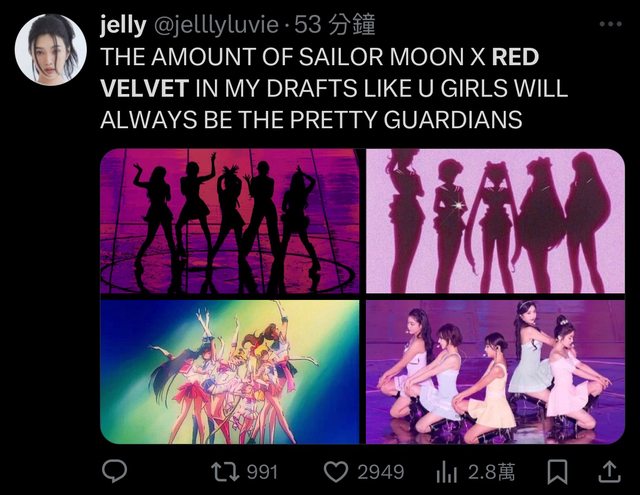
Task: Open the top-left silhouette stage image
Action: [229, 221]
